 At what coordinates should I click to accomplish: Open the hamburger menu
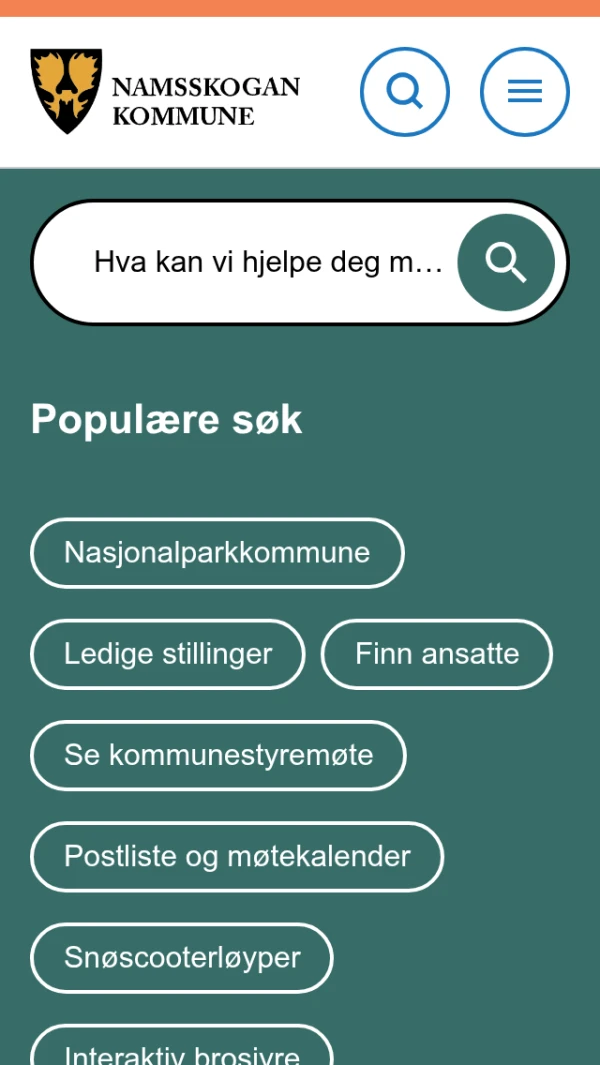[x=525, y=92]
